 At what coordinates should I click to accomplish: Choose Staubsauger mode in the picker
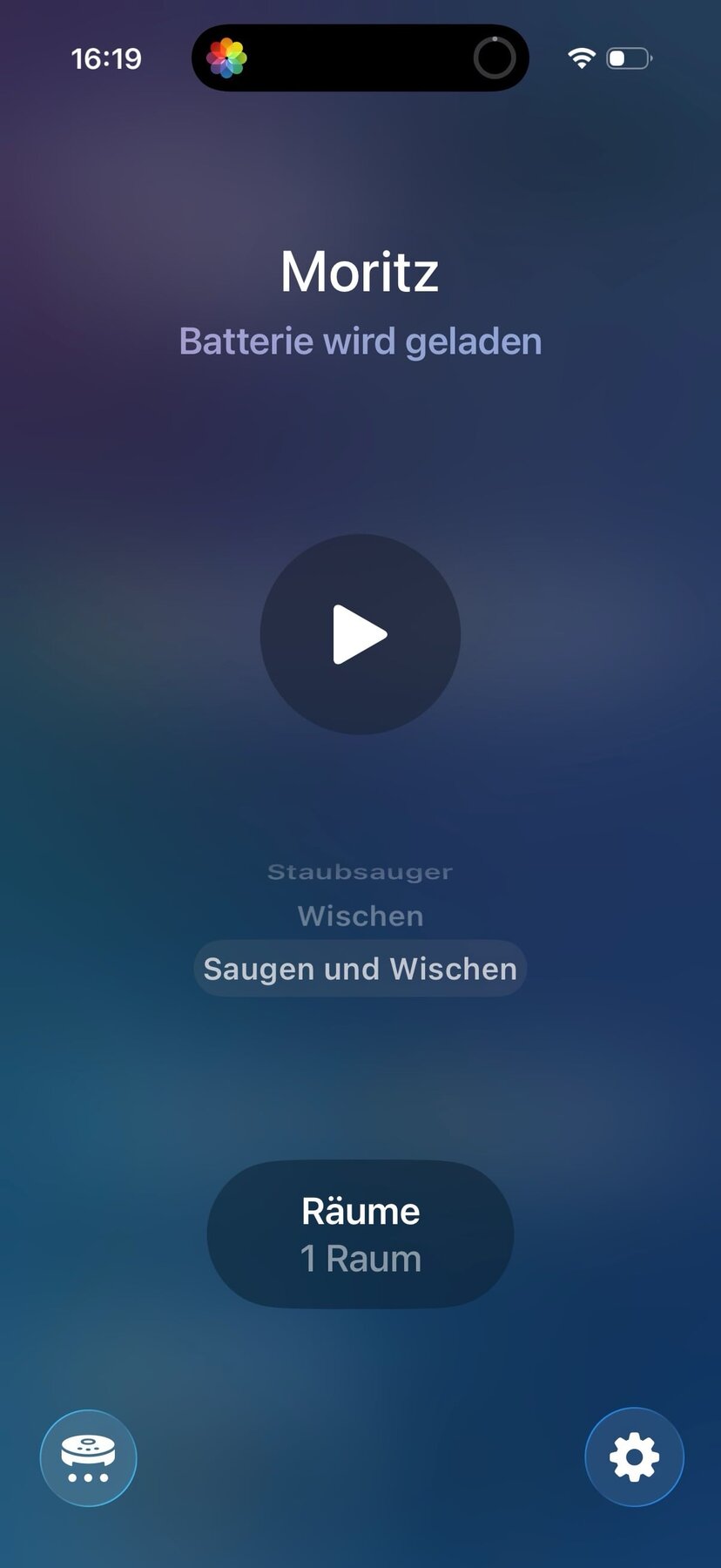[x=360, y=872]
